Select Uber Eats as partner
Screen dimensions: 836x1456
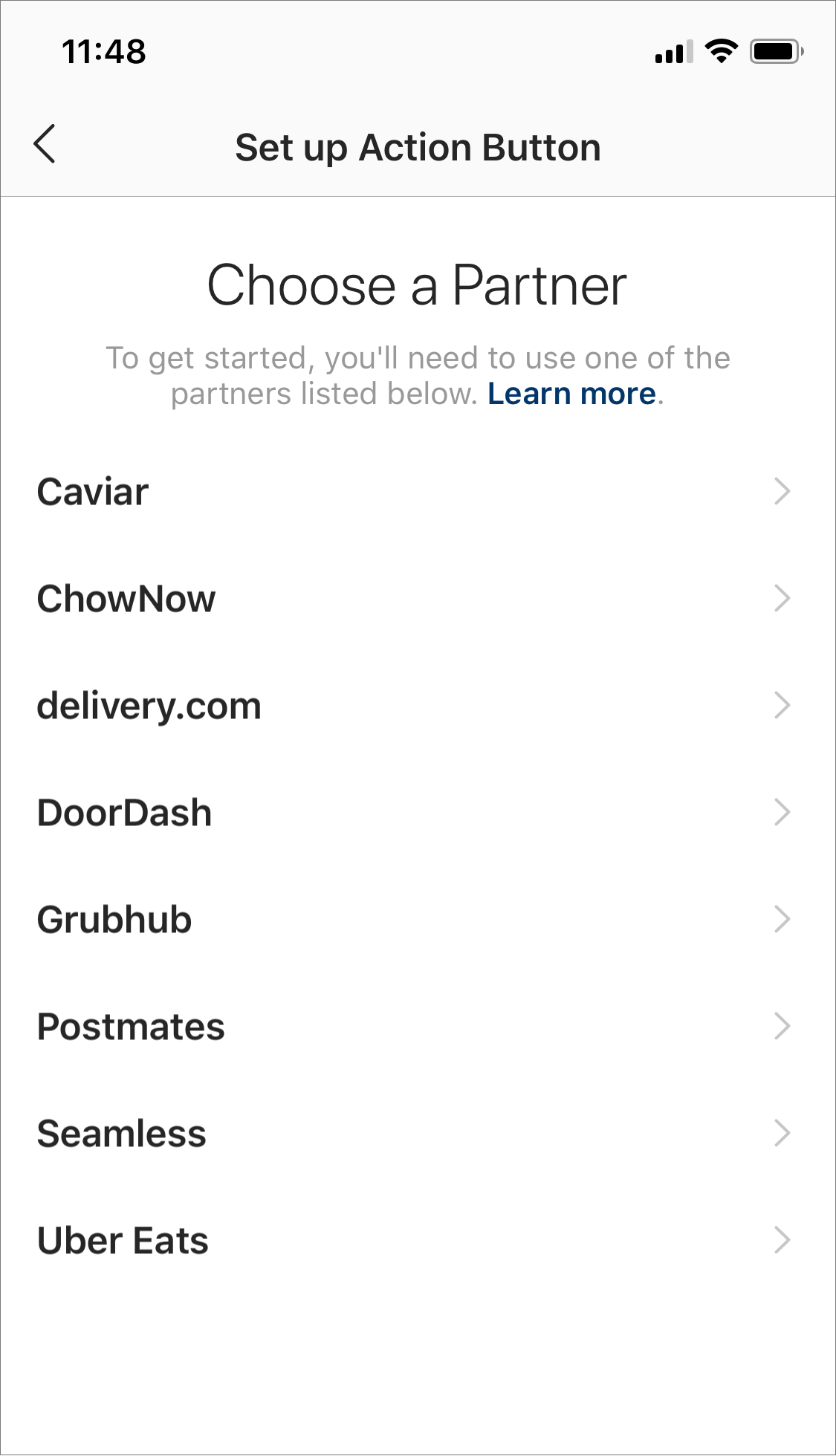[x=416, y=1241]
